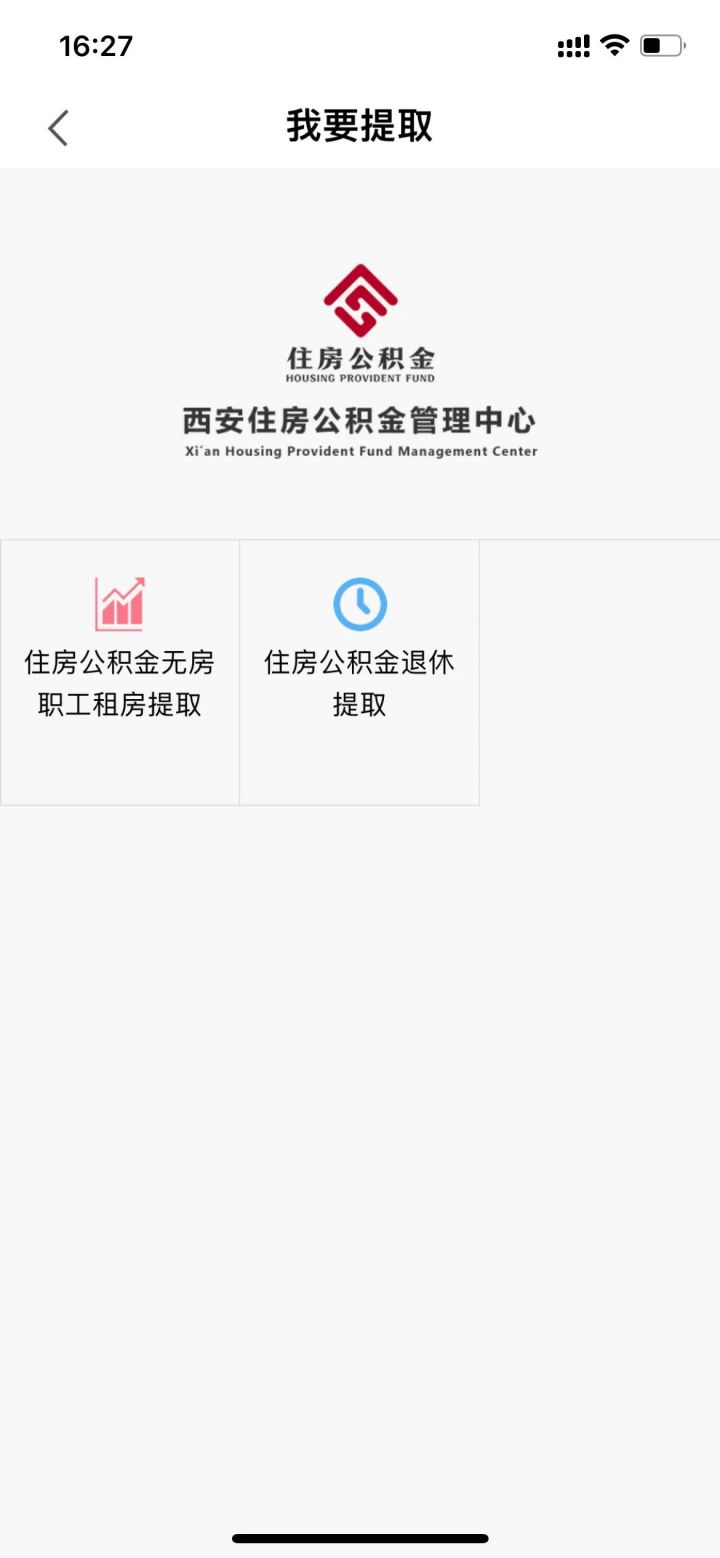The width and height of the screenshot is (720, 1558).
Task: Tap the battery icon in the status bar
Action: point(664,43)
